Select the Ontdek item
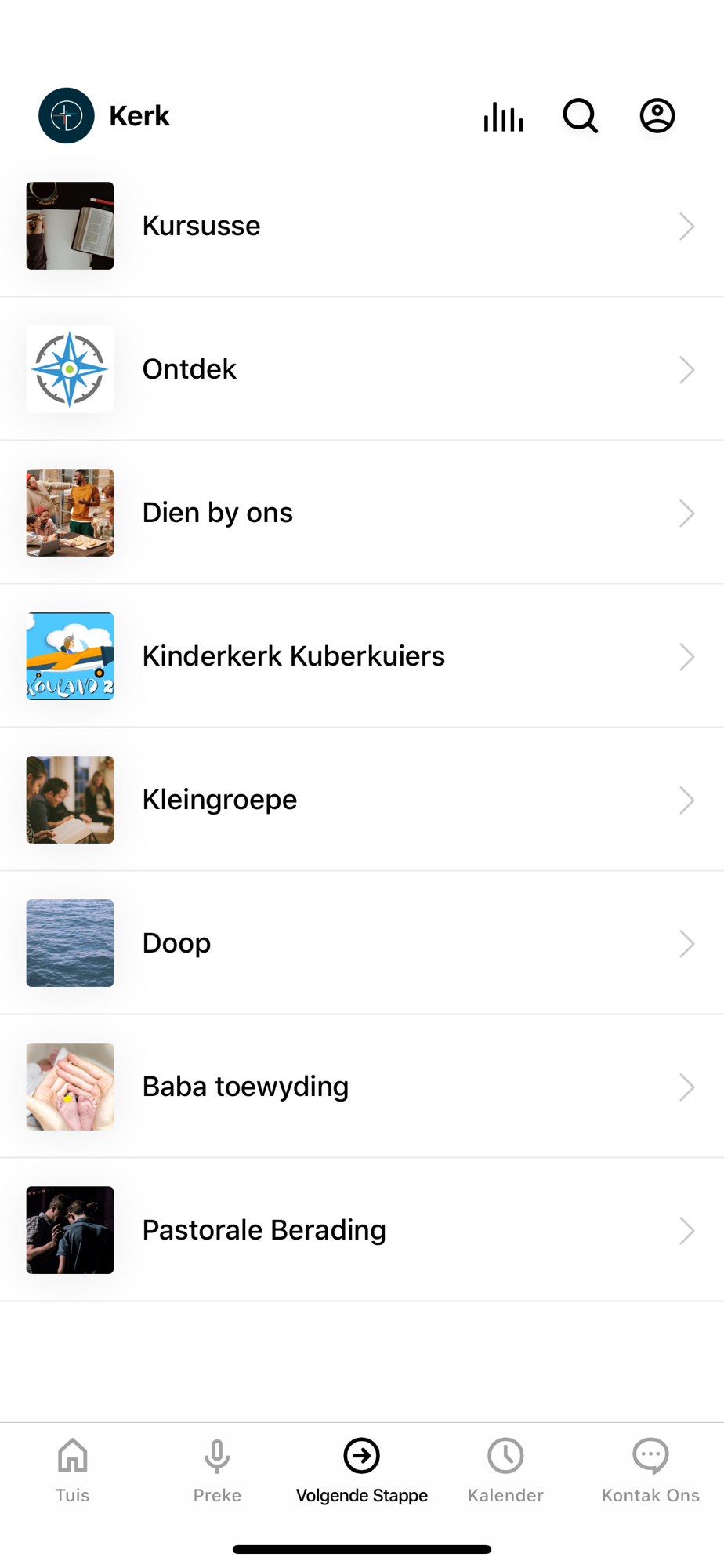The image size is (724, 1568). (362, 369)
